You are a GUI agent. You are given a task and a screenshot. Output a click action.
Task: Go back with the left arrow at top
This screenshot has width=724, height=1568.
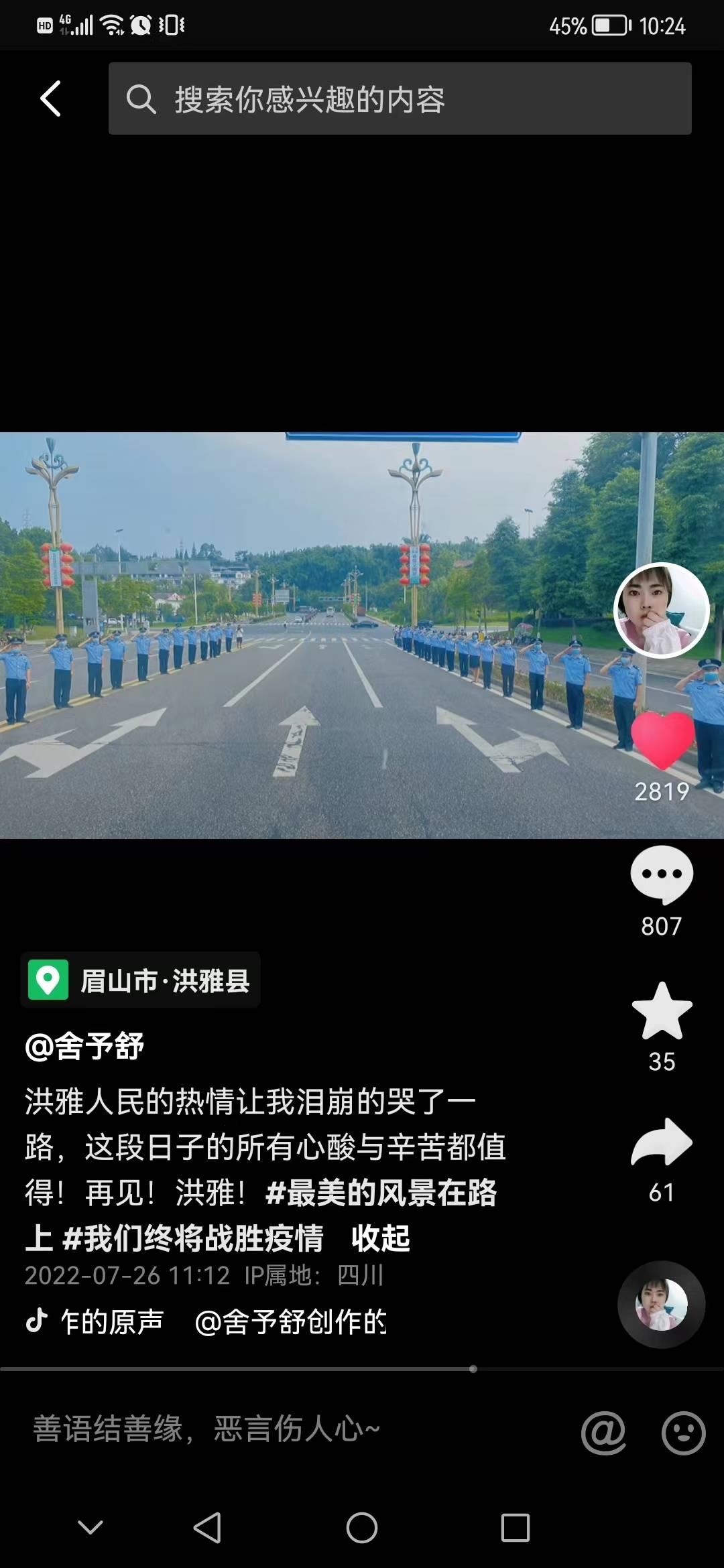[50, 99]
